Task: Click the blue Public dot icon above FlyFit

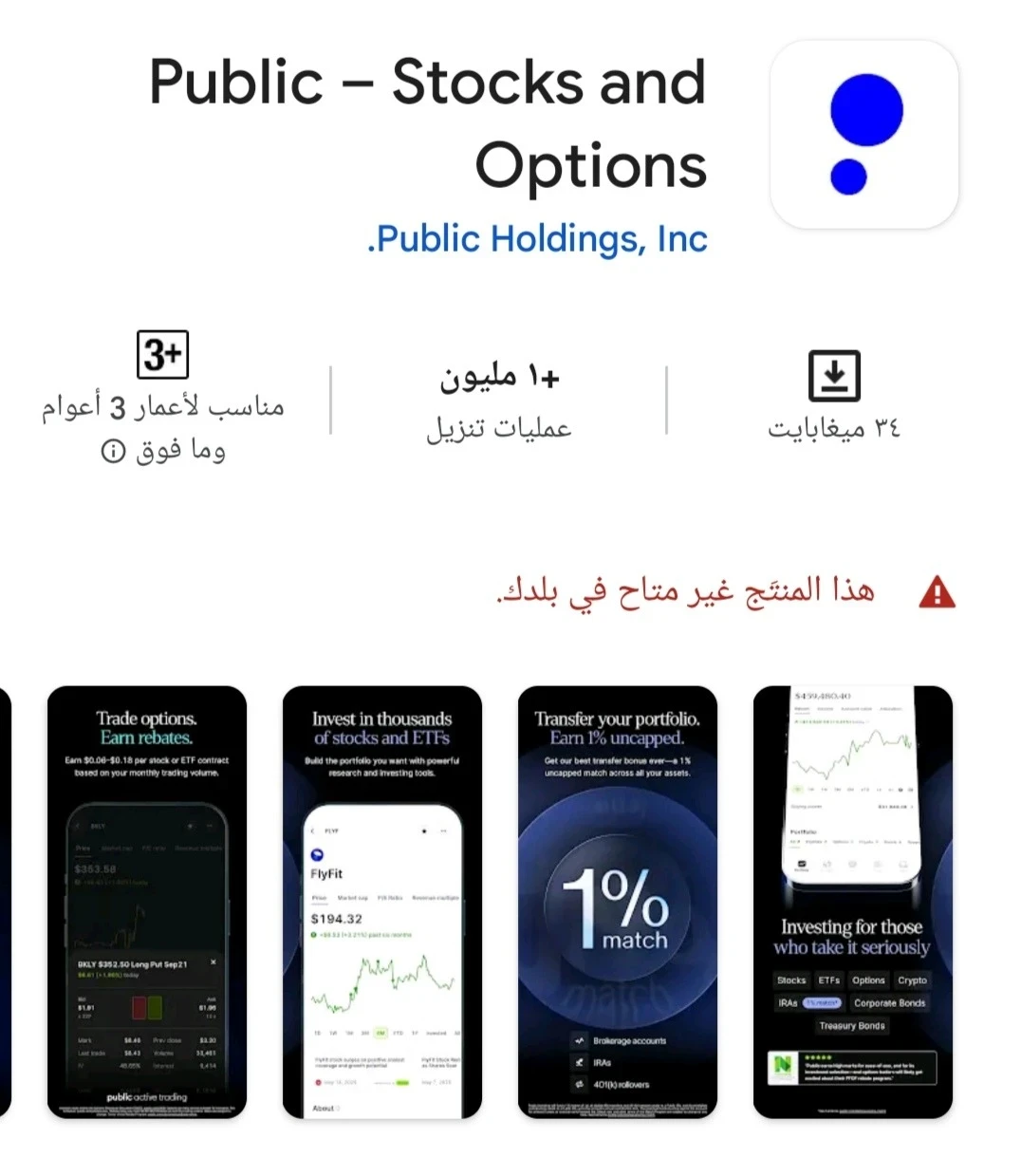Action: point(317,854)
